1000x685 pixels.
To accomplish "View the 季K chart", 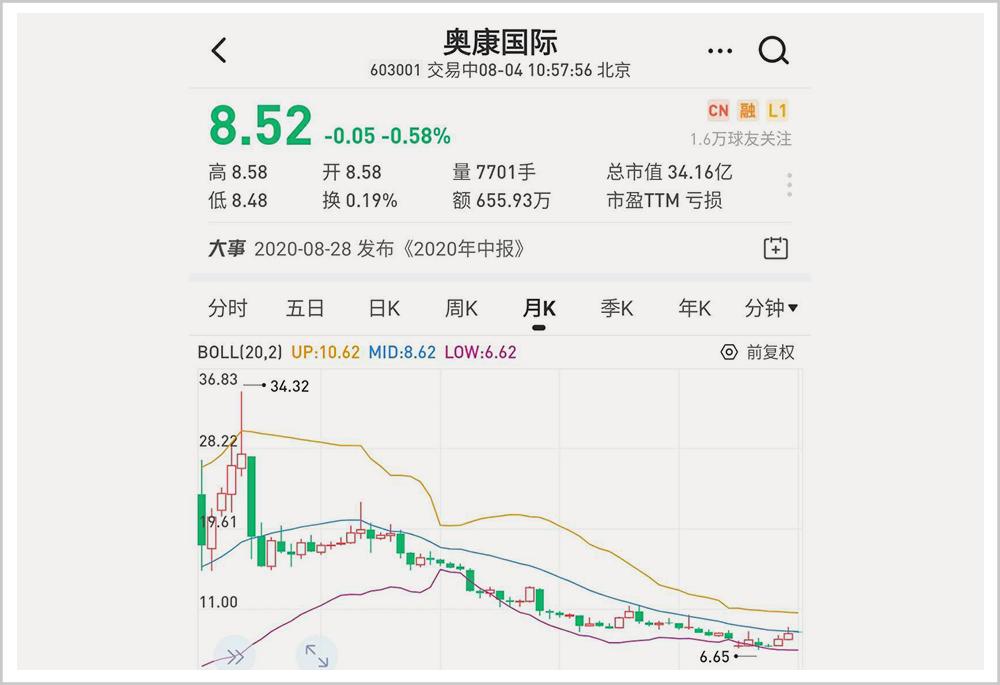I will pos(617,309).
